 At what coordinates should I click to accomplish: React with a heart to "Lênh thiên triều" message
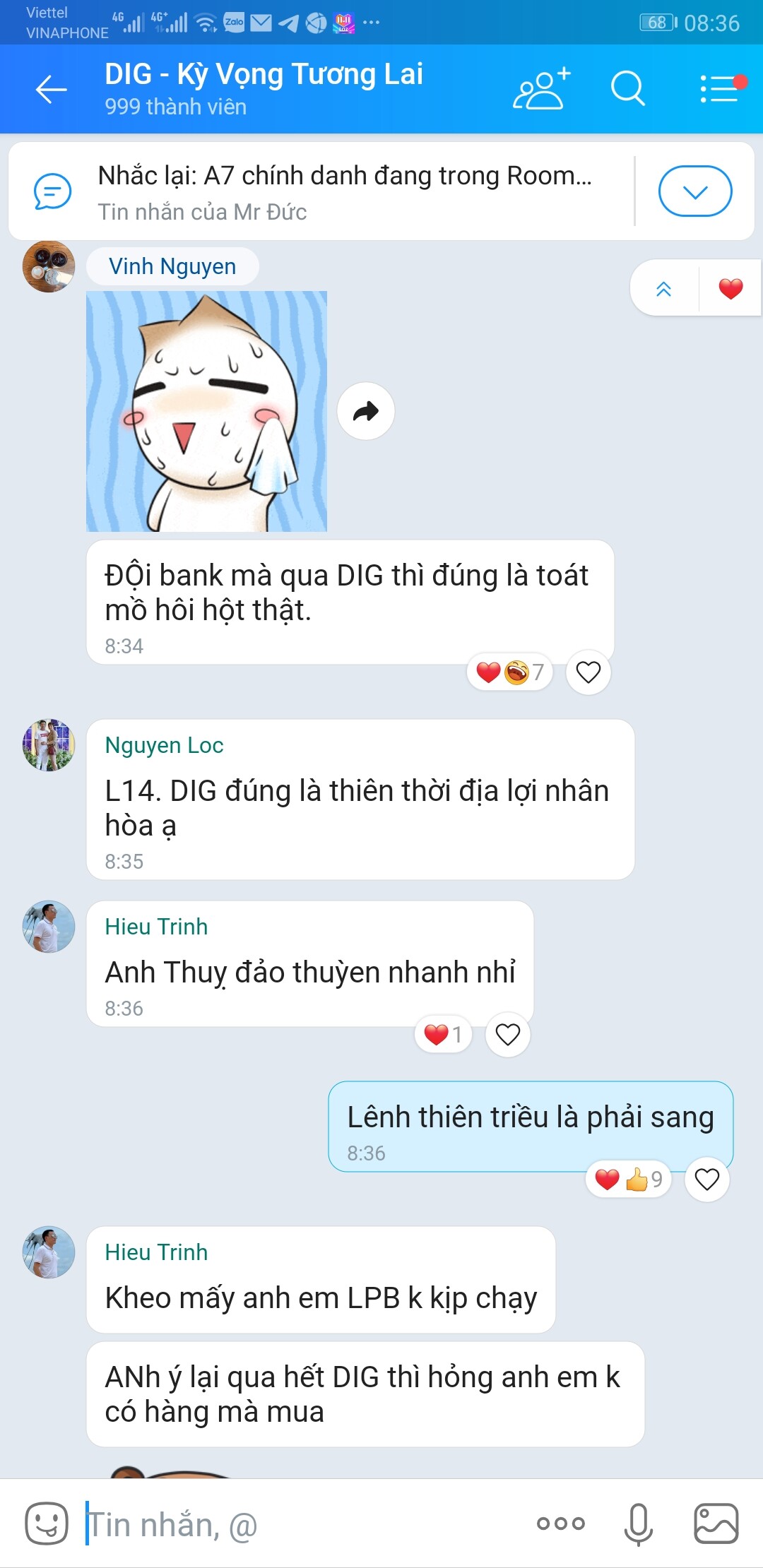click(x=706, y=1179)
